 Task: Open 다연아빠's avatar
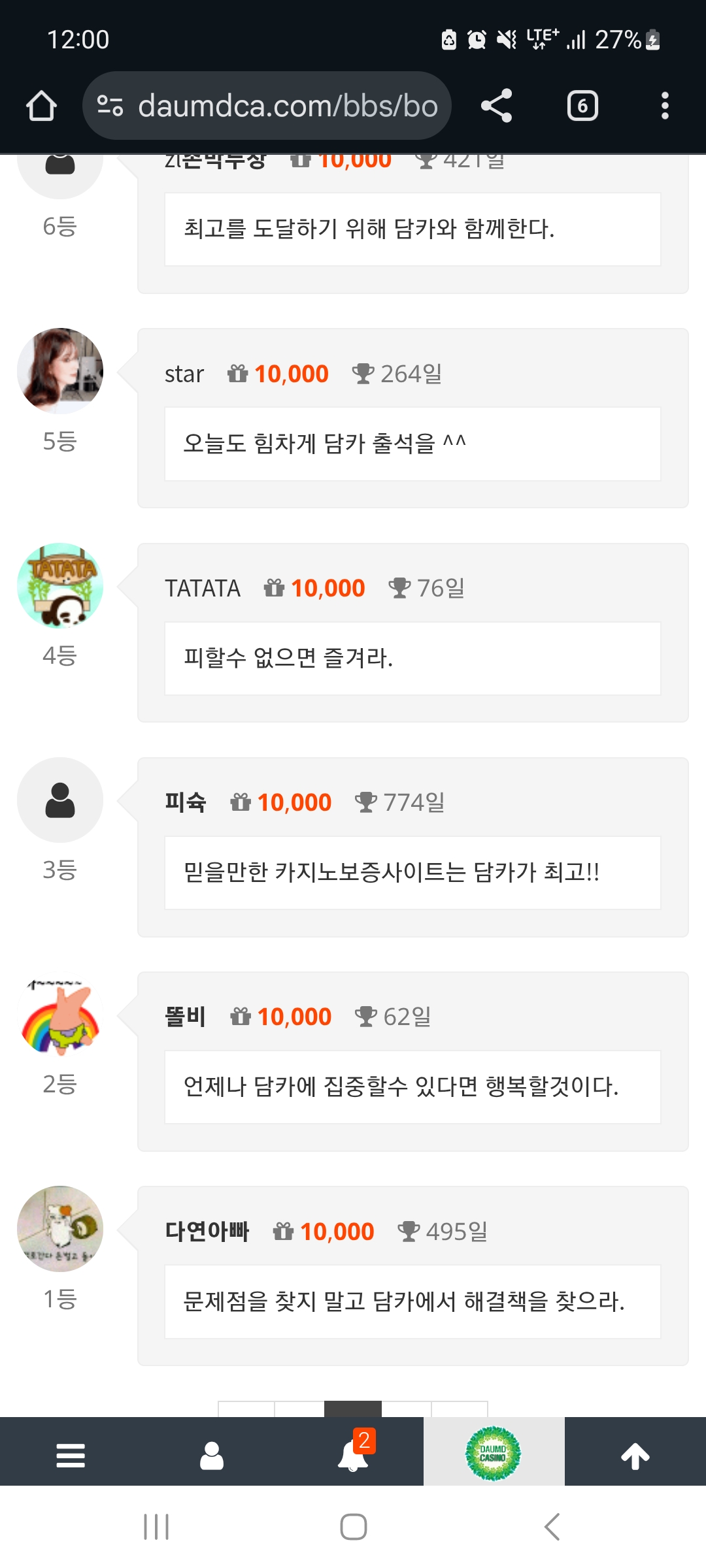(60, 1229)
